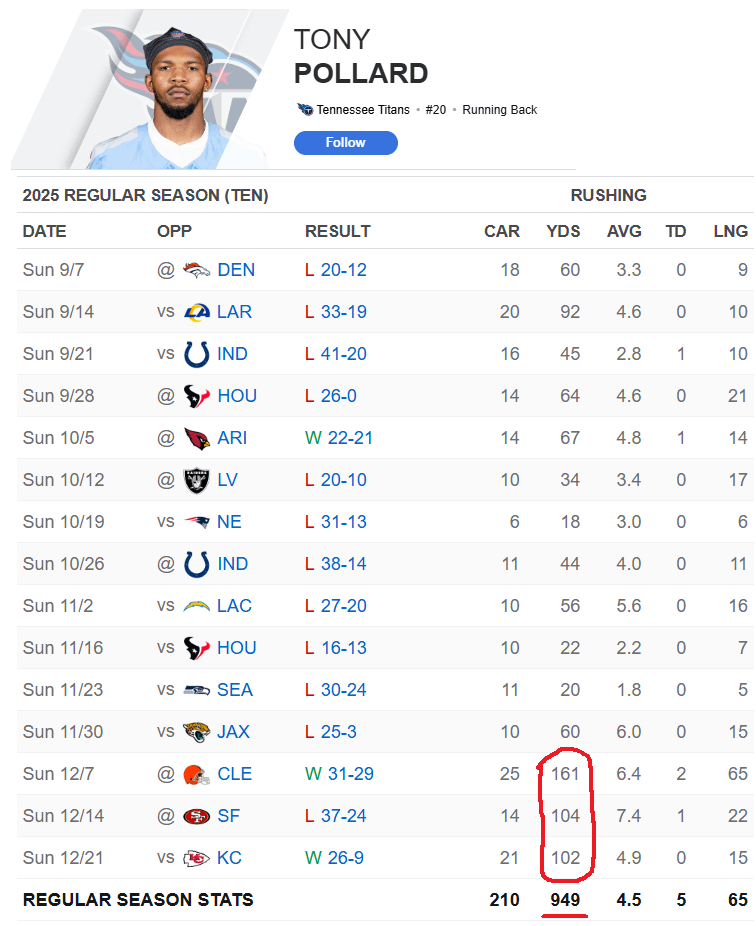756x926 pixels.
Task: Open the CLE opponent team page
Action: pos(234,774)
